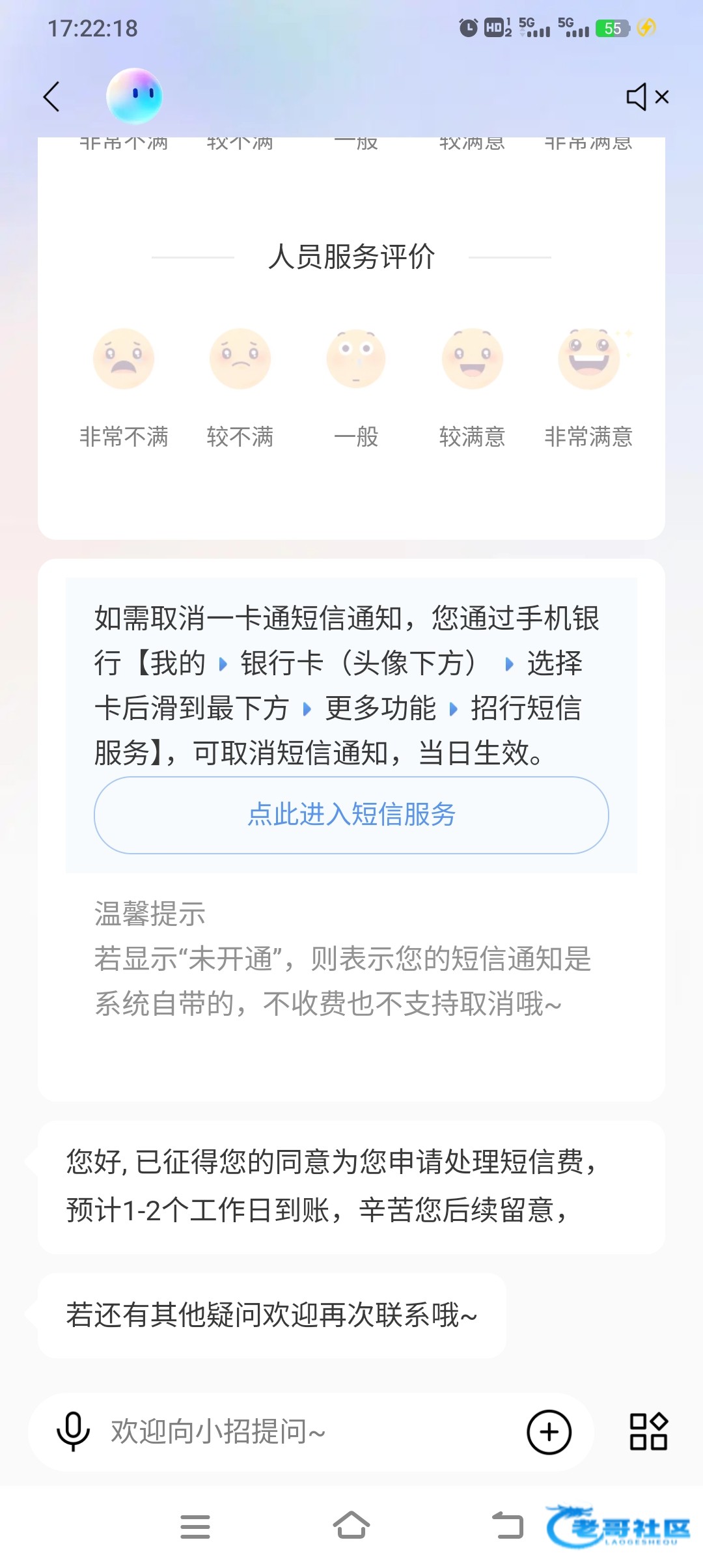Select the 一般 neutral face rating
This screenshot has width=703, height=1568.
pos(356,359)
